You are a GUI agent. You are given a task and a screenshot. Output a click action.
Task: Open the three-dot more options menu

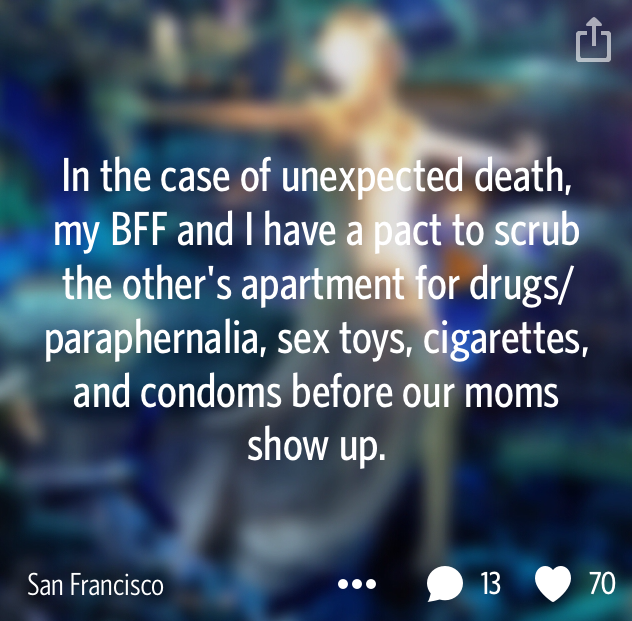(x=357, y=585)
